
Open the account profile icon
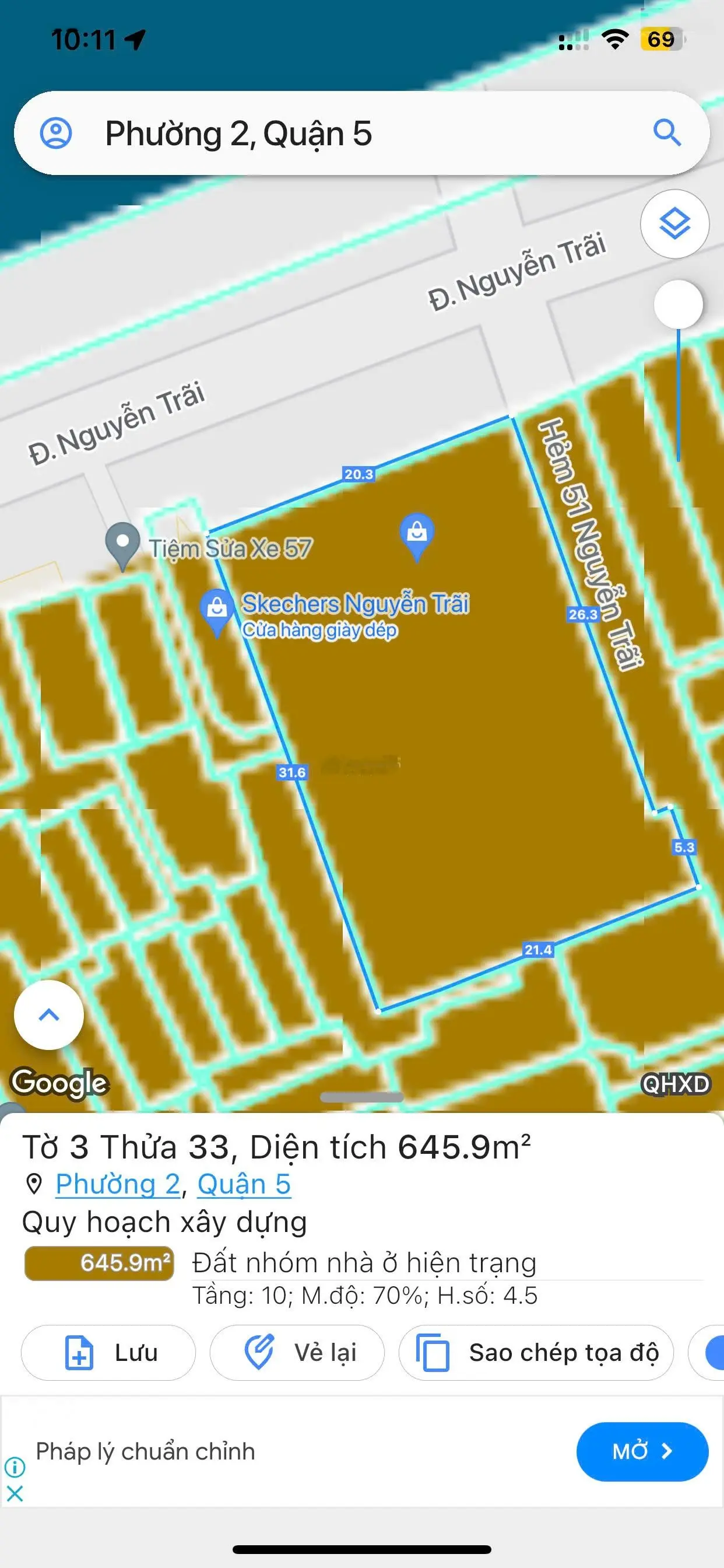[x=56, y=132]
